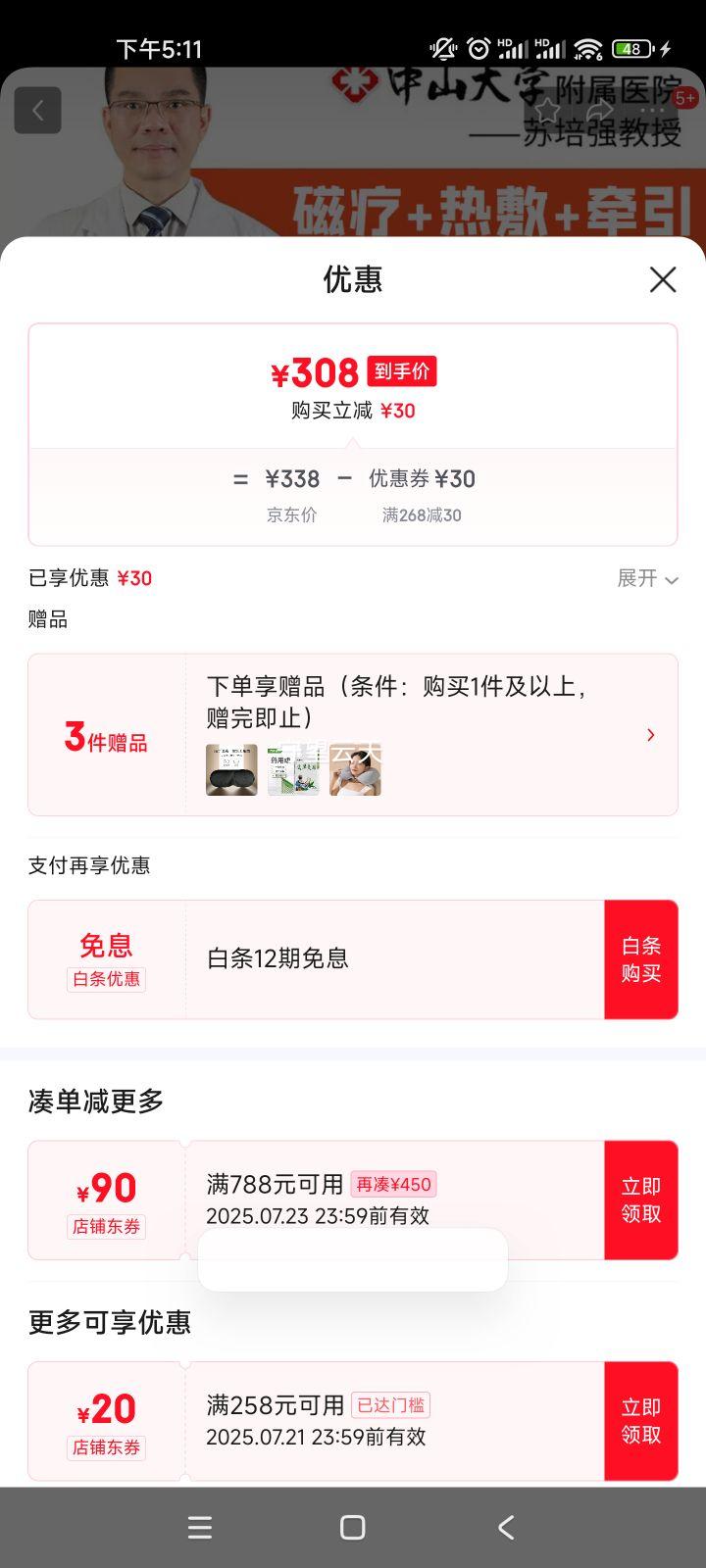The image size is (706, 1568).
Task: Open recent apps from navigation bar
Action: (200, 1527)
